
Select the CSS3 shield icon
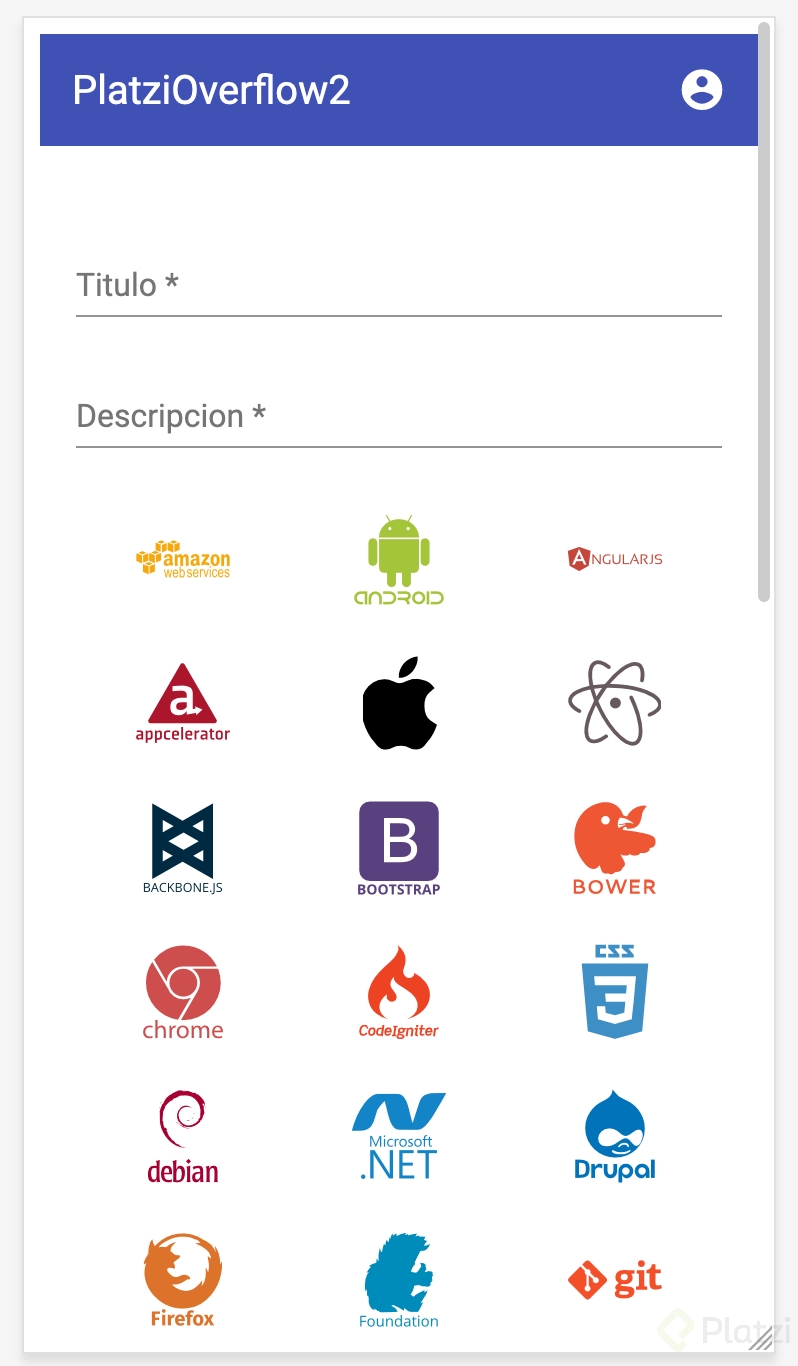[x=614, y=992]
